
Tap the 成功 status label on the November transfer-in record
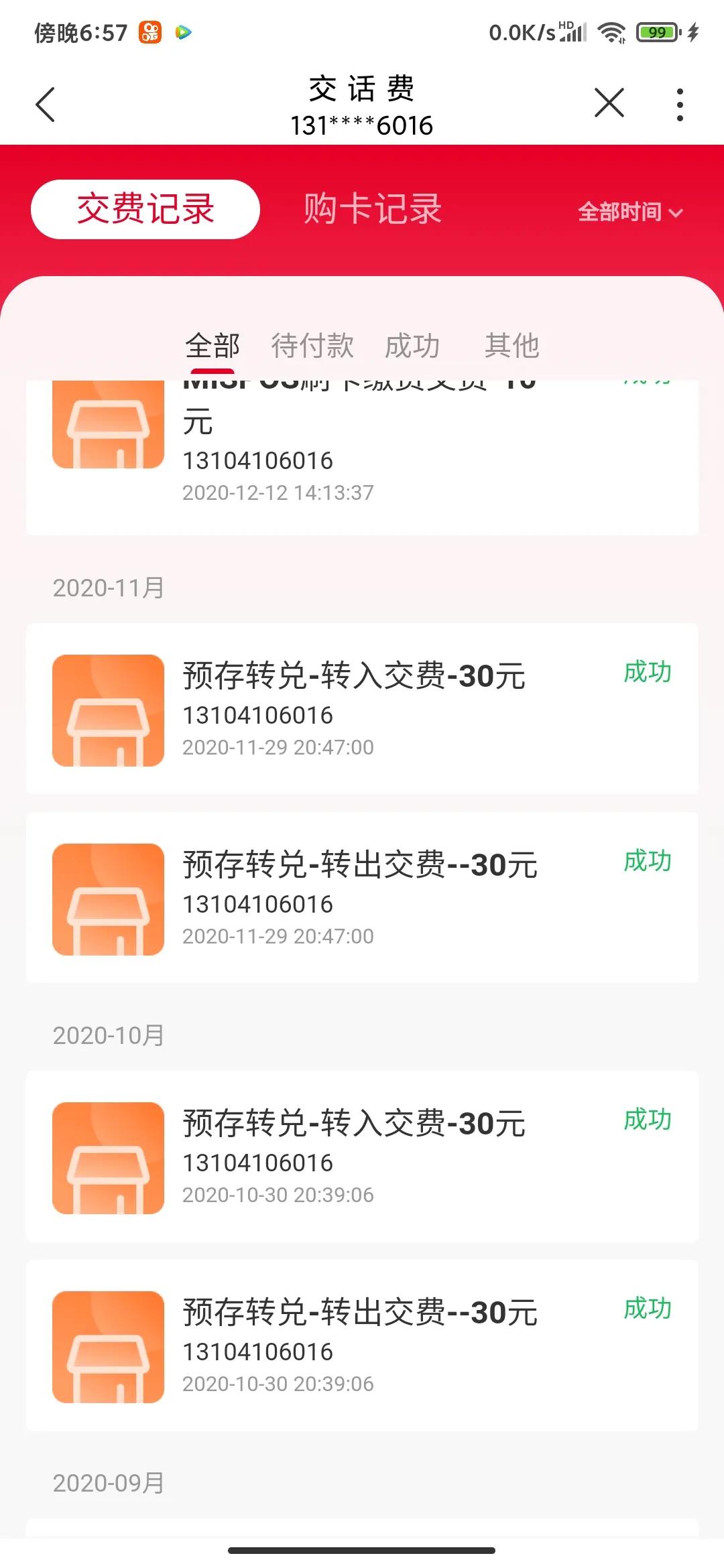(648, 671)
